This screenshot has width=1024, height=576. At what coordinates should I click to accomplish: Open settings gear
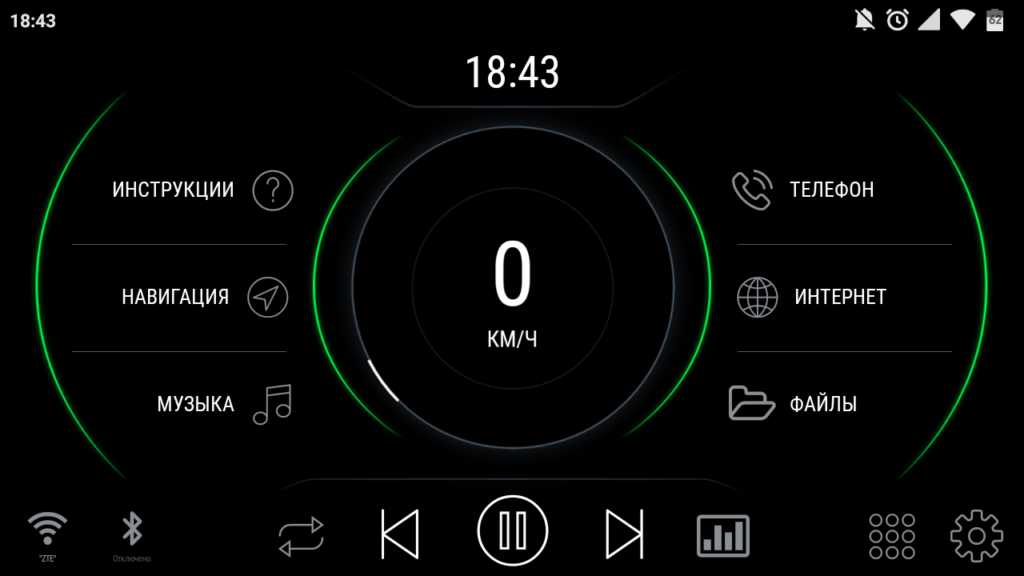[976, 535]
